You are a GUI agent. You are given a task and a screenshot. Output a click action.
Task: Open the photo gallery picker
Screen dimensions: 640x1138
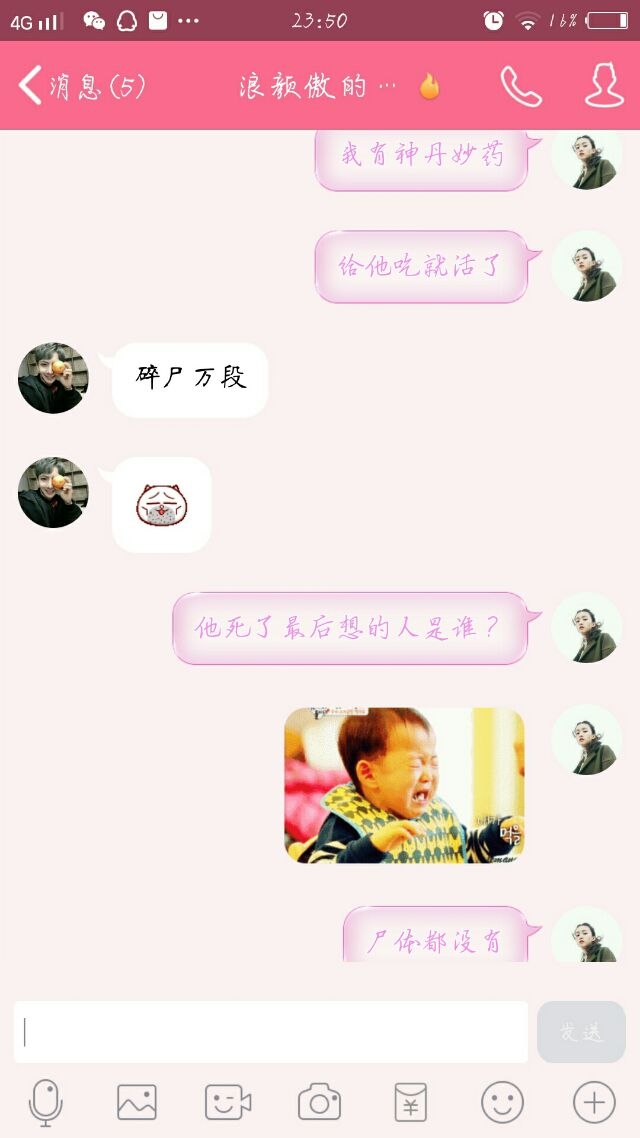136,1102
